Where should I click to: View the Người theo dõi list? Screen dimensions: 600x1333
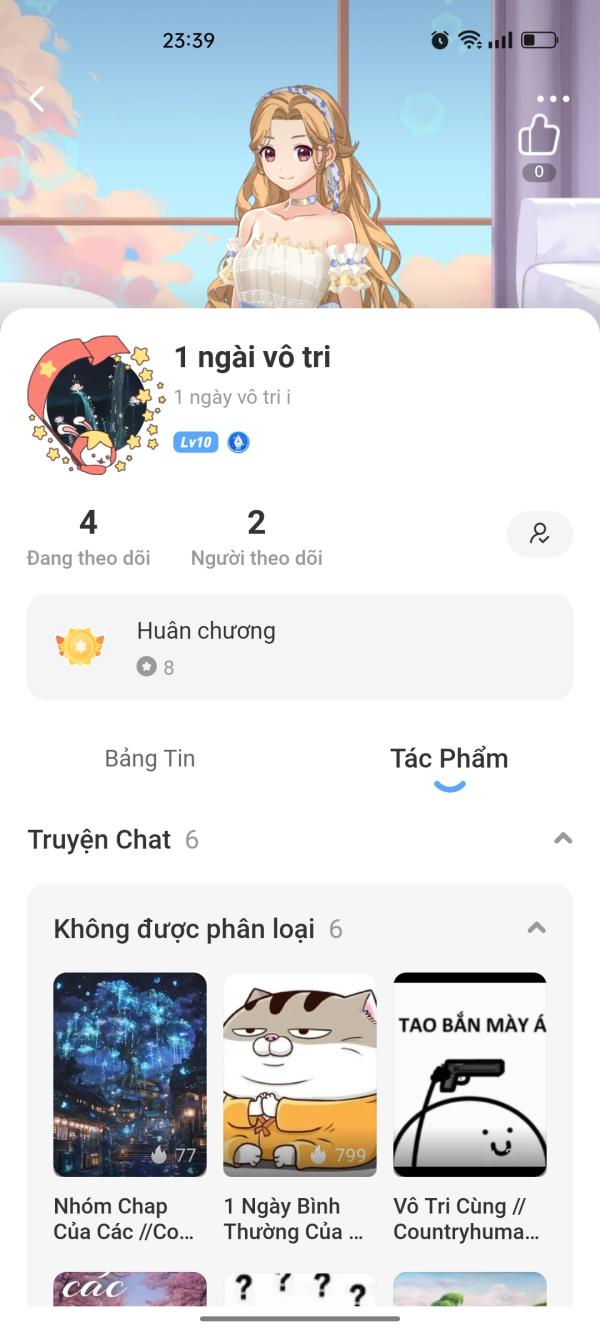point(256,537)
